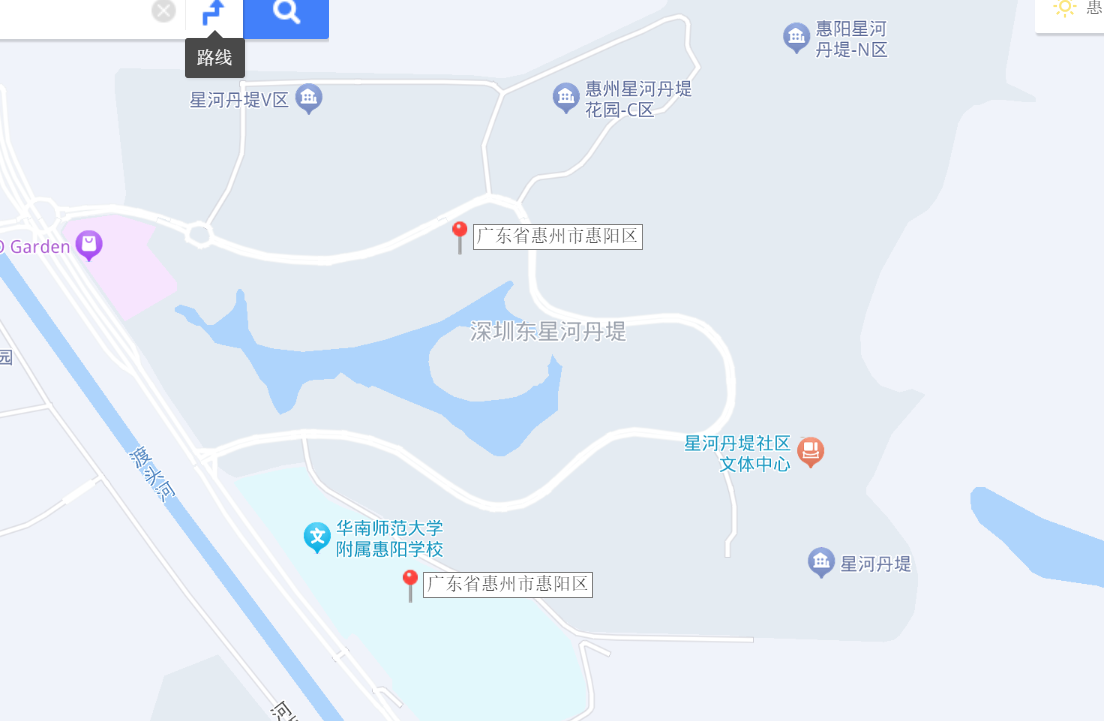Open the weather widget
Image resolution: width=1104 pixels, height=721 pixels.
click(x=1066, y=9)
